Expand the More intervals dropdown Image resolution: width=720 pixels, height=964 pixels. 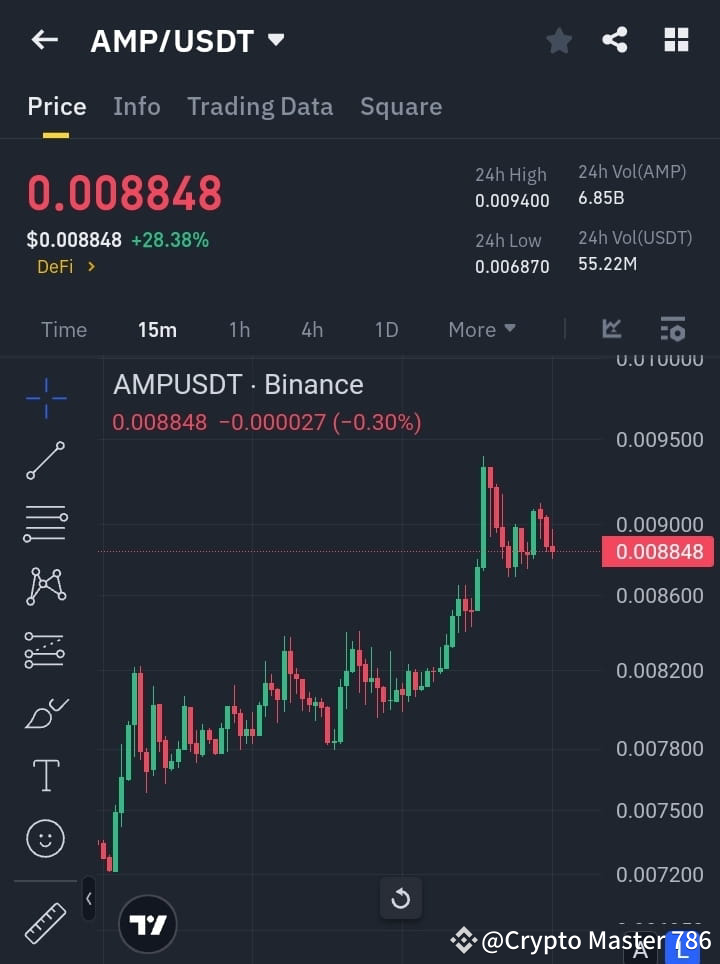click(481, 329)
